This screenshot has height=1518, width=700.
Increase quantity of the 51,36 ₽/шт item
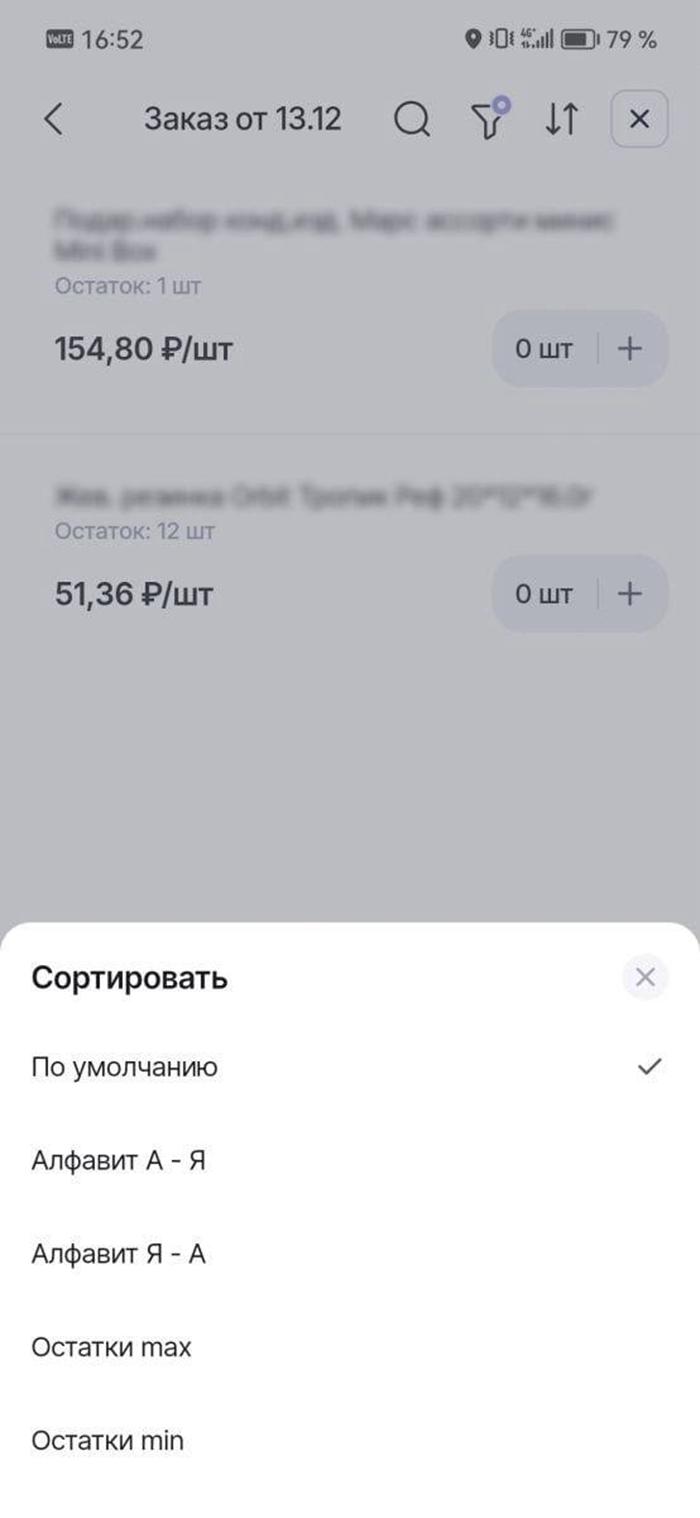click(x=629, y=594)
